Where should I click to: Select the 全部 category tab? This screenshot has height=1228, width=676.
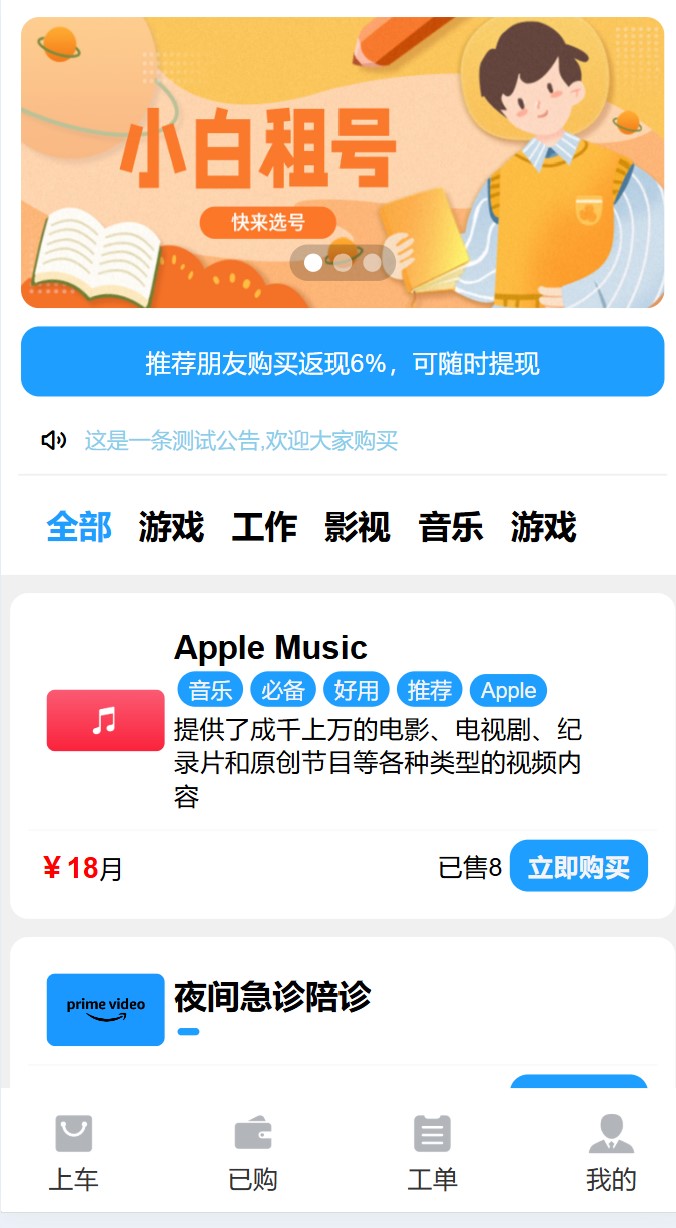pyautogui.click(x=79, y=526)
